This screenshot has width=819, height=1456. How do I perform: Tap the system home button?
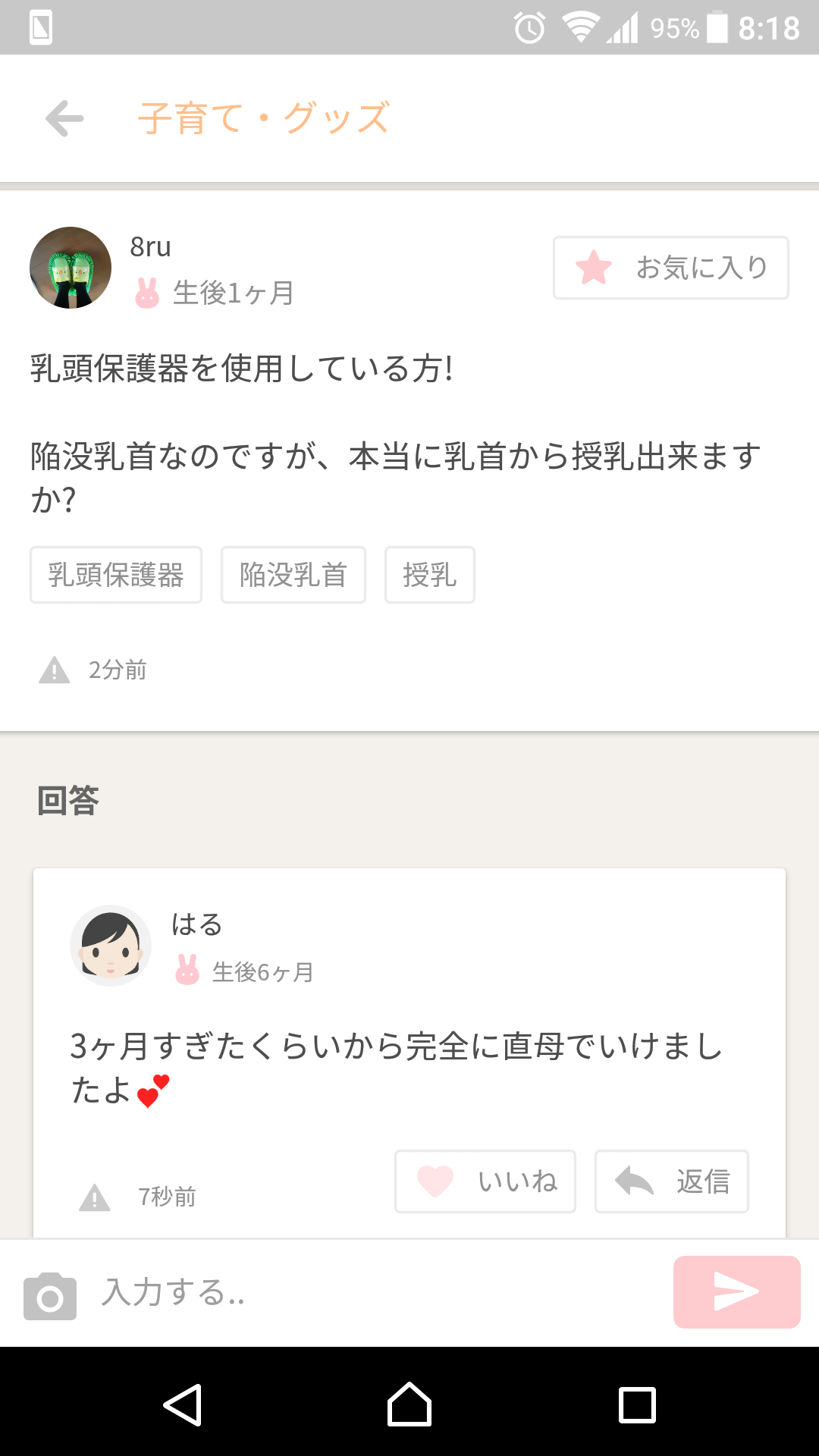(409, 1405)
